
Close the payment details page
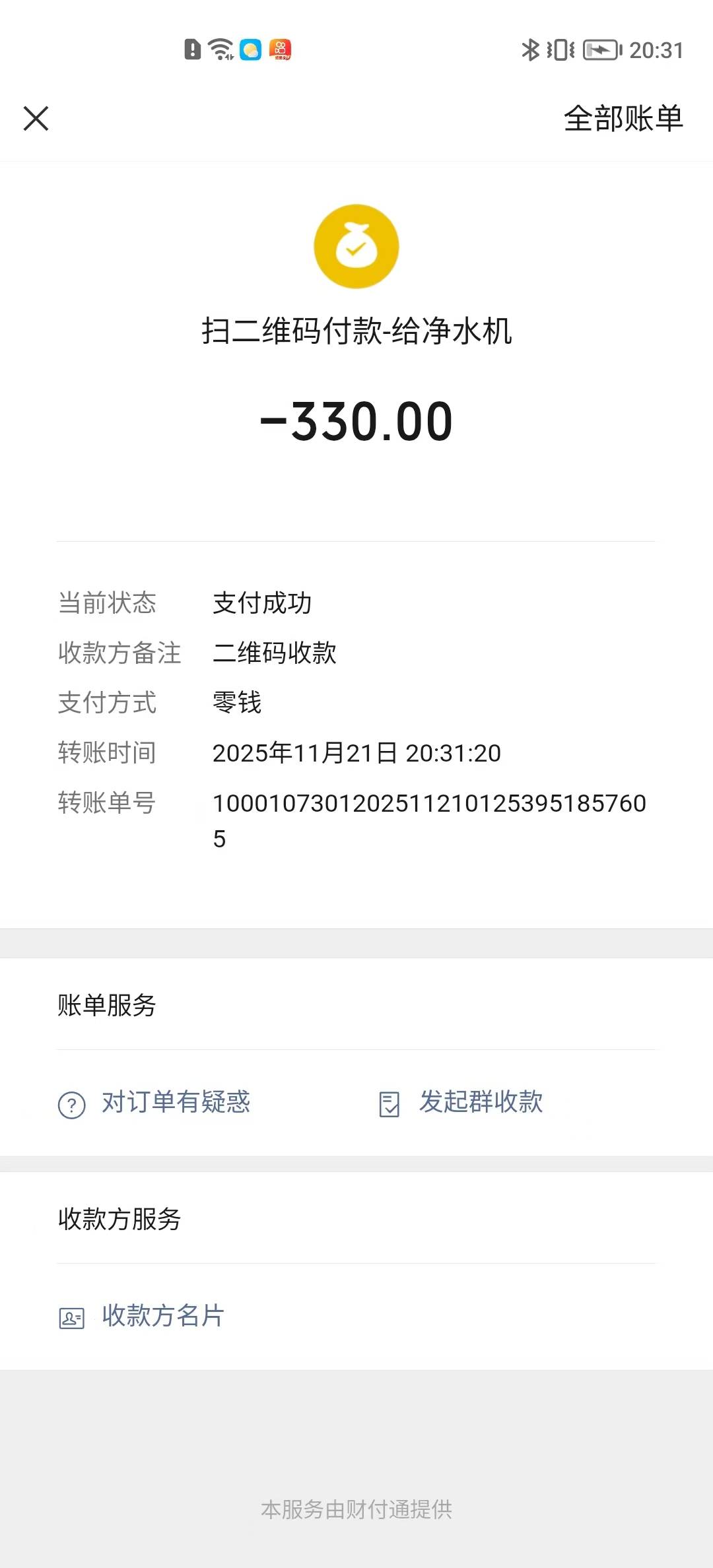(x=36, y=119)
